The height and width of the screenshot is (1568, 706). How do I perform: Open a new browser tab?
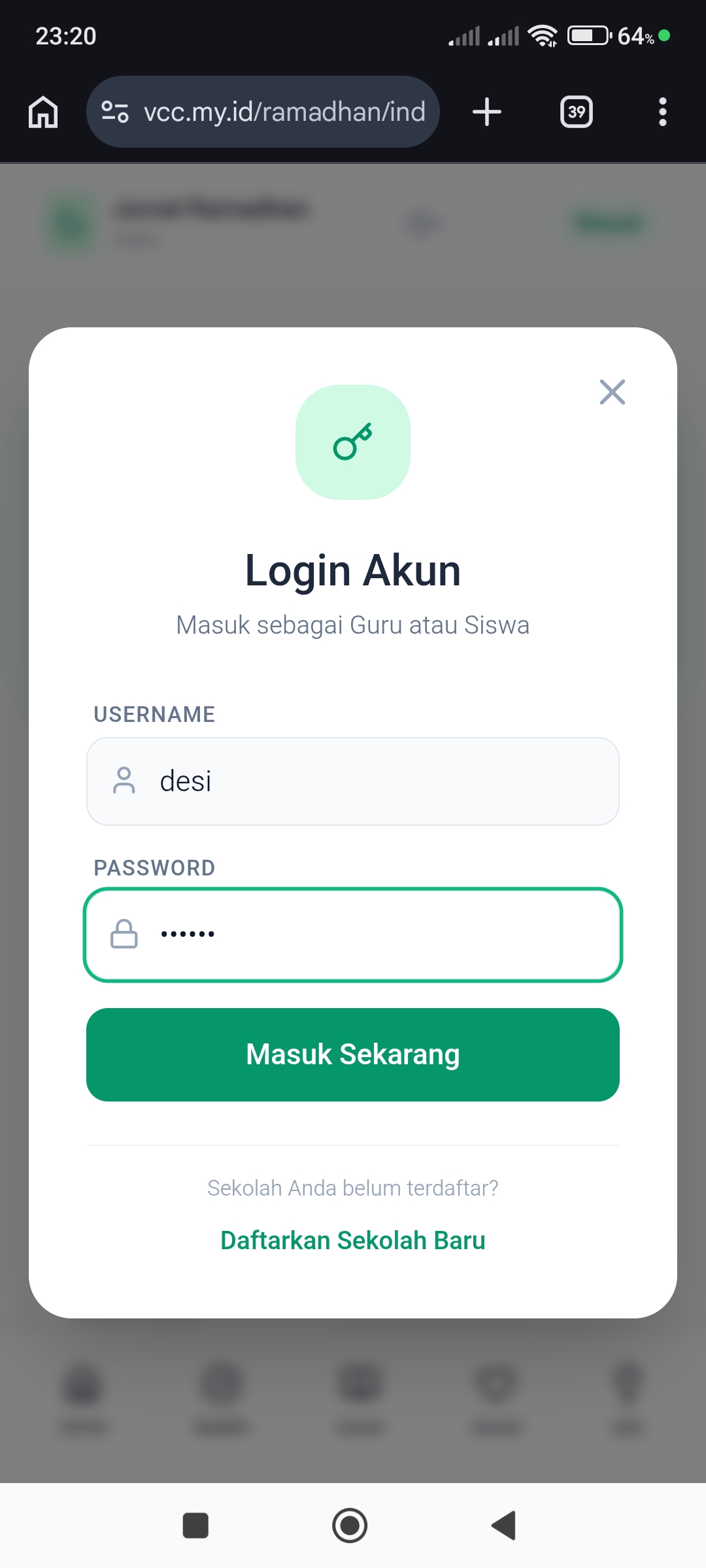click(487, 112)
